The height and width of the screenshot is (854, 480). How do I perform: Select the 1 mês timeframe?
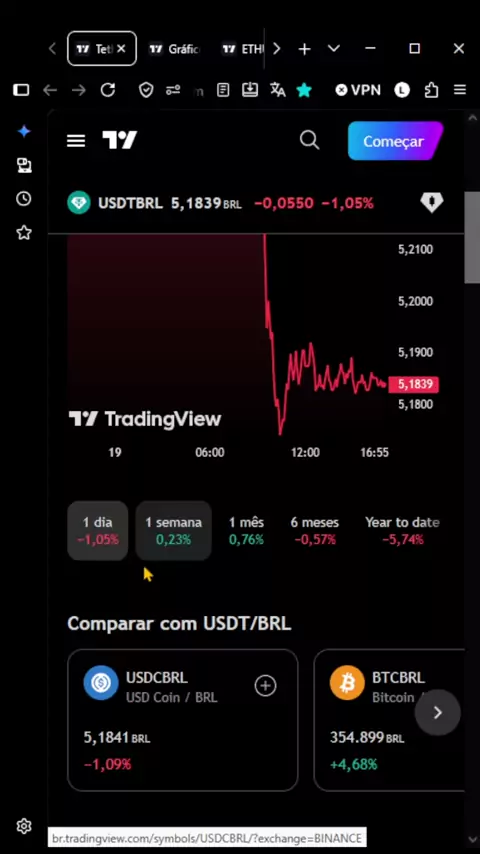(x=246, y=530)
